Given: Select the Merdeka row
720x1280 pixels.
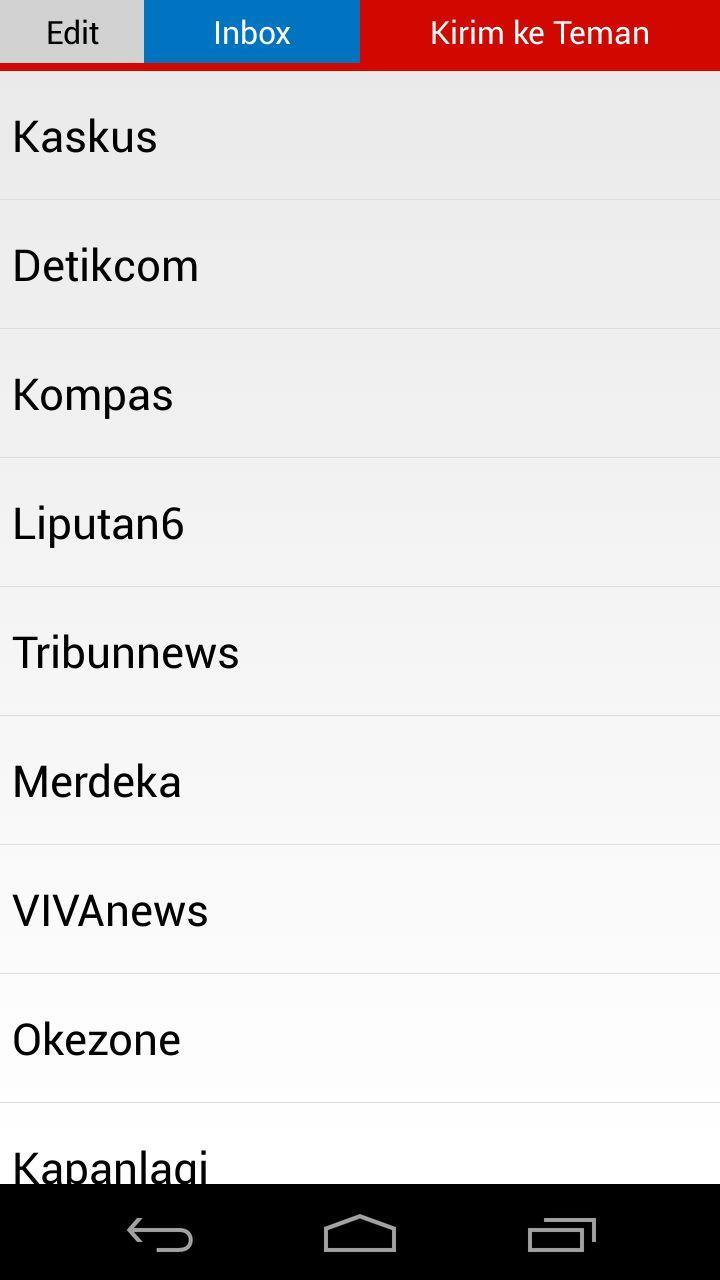Looking at the screenshot, I should (x=360, y=781).
